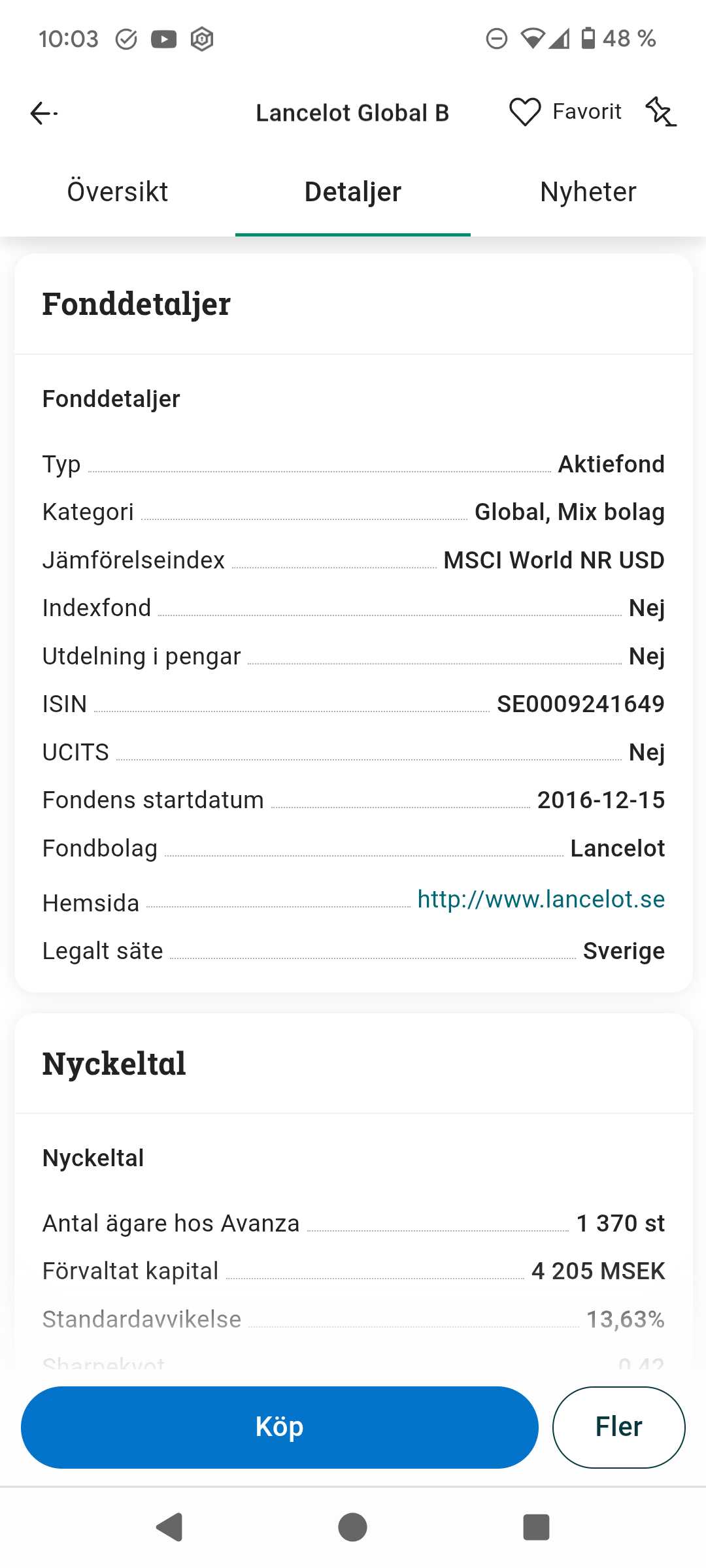Image resolution: width=706 pixels, height=1568 pixels.
Task: Go to the home screen
Action: tap(353, 1527)
